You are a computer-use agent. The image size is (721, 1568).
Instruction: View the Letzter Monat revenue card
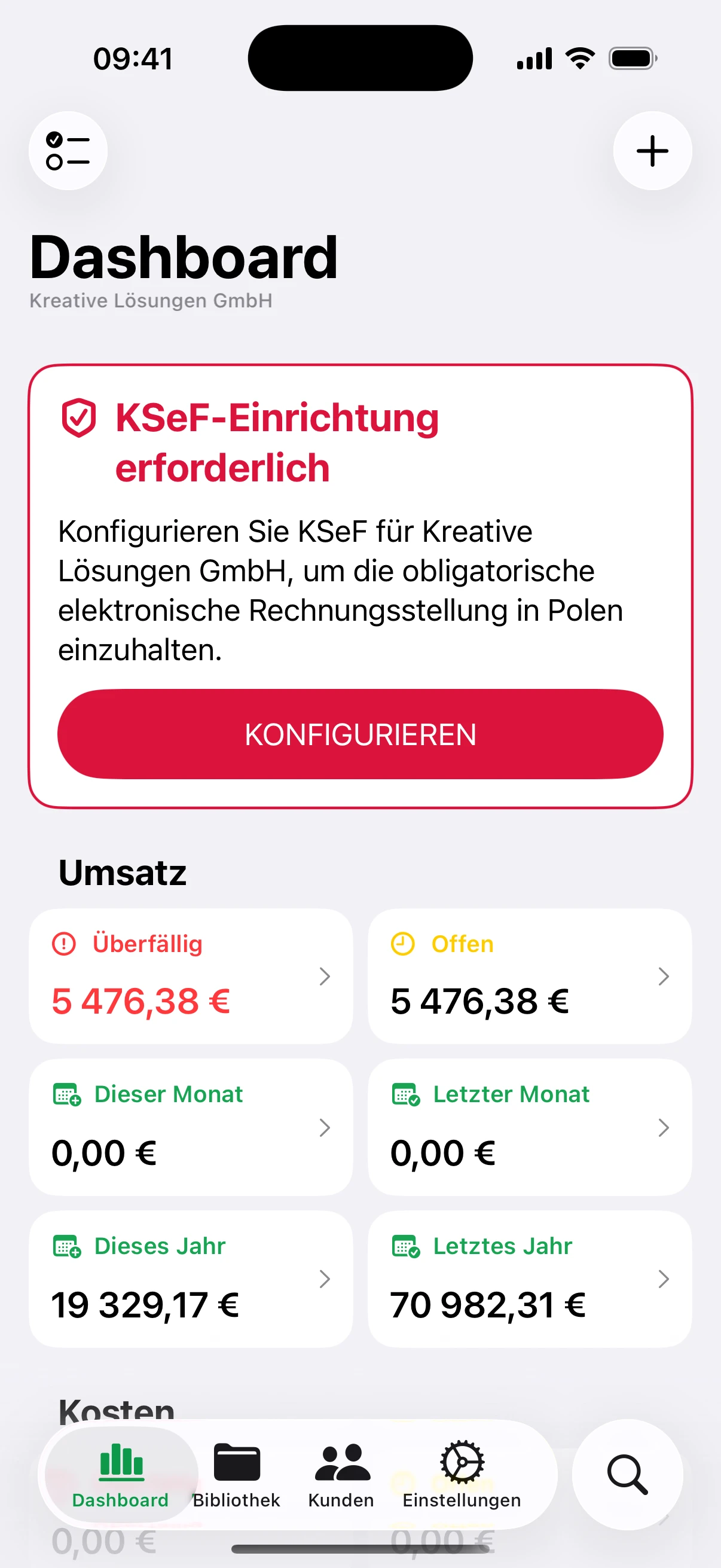tap(529, 1127)
